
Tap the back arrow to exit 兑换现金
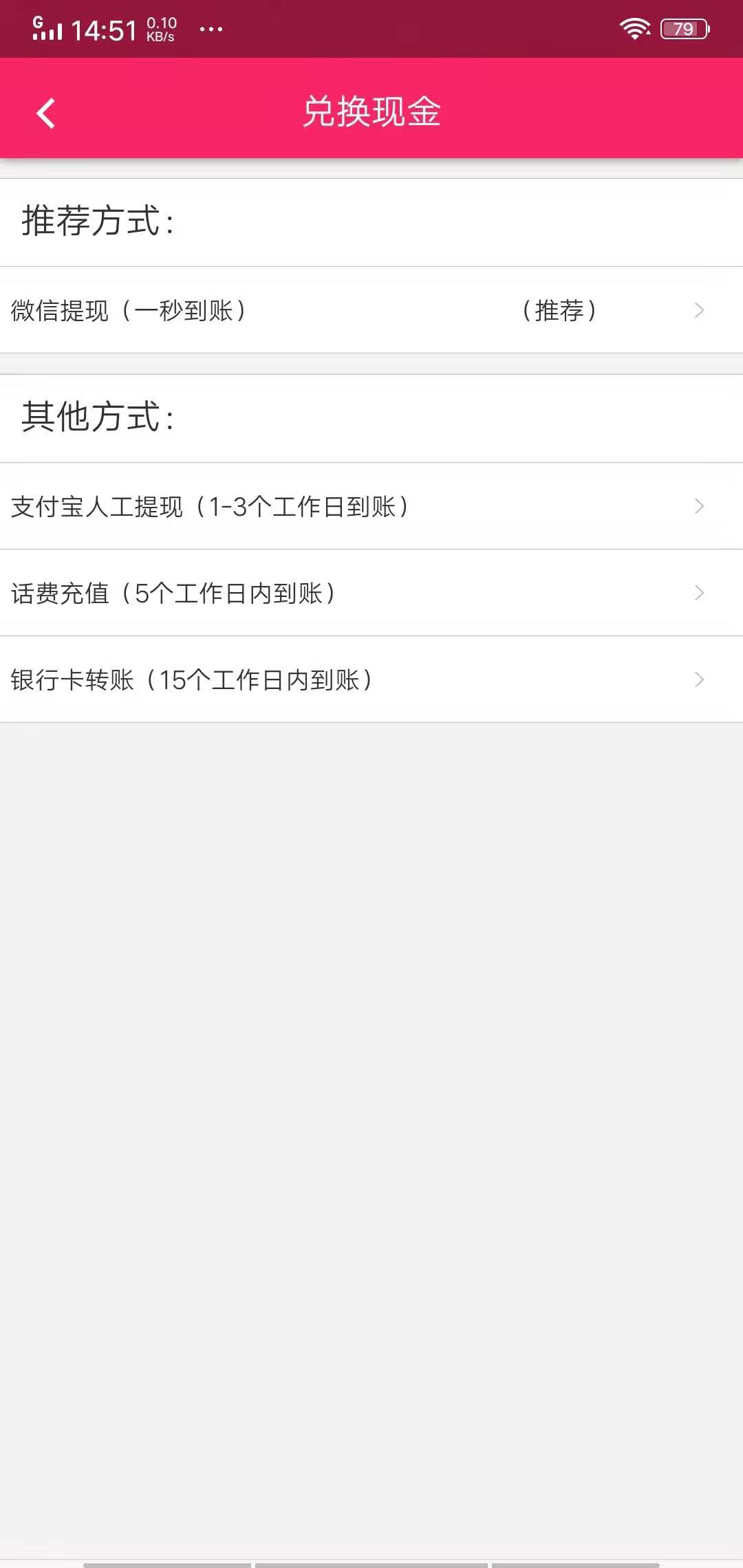tap(46, 113)
